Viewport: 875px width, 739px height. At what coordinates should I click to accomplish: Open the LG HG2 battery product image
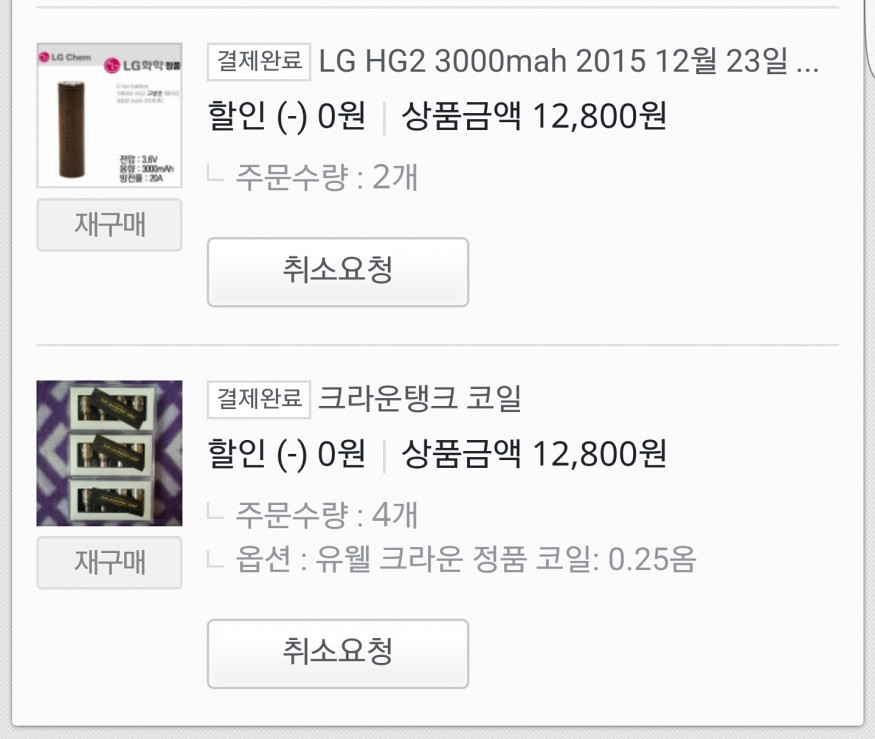point(109,115)
